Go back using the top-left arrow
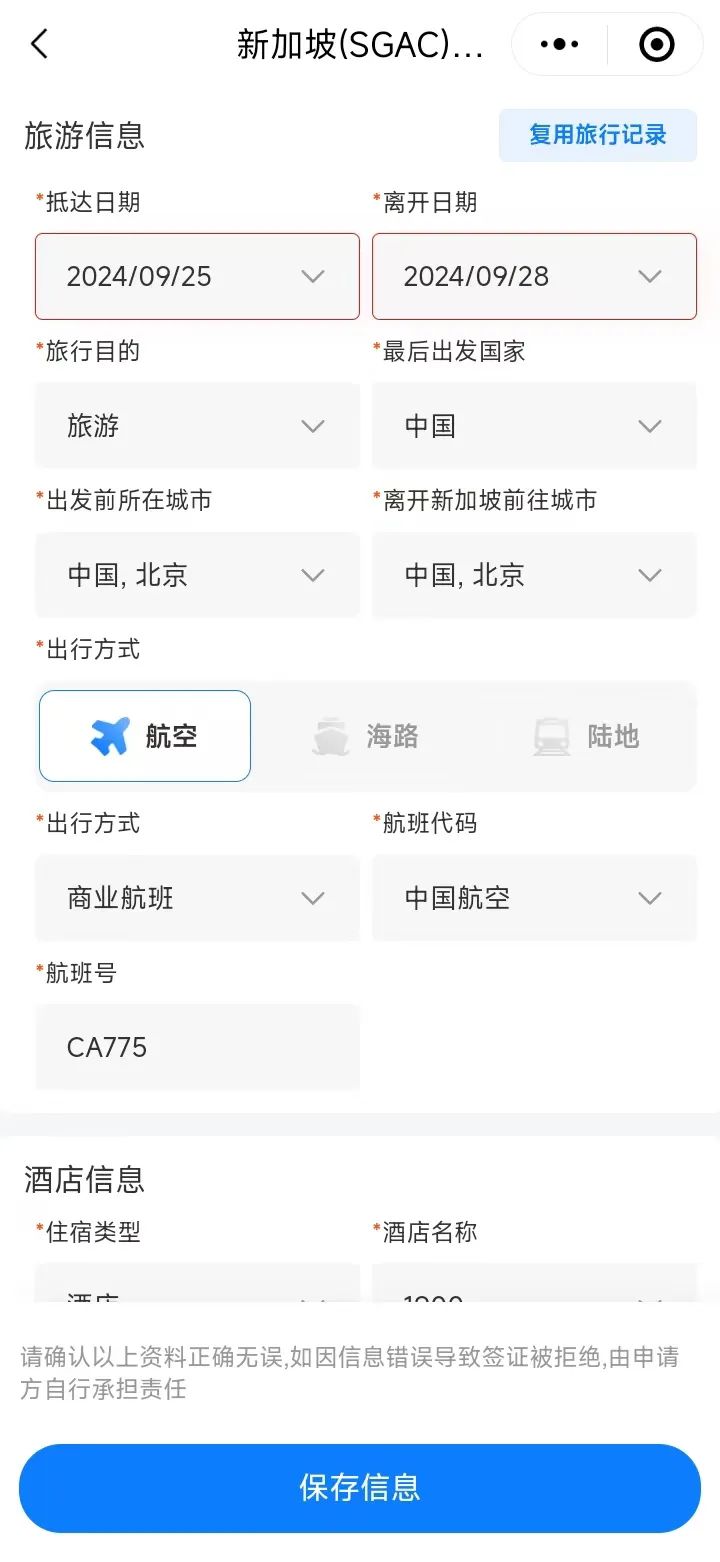The height and width of the screenshot is (1562, 720). pyautogui.click(x=40, y=44)
